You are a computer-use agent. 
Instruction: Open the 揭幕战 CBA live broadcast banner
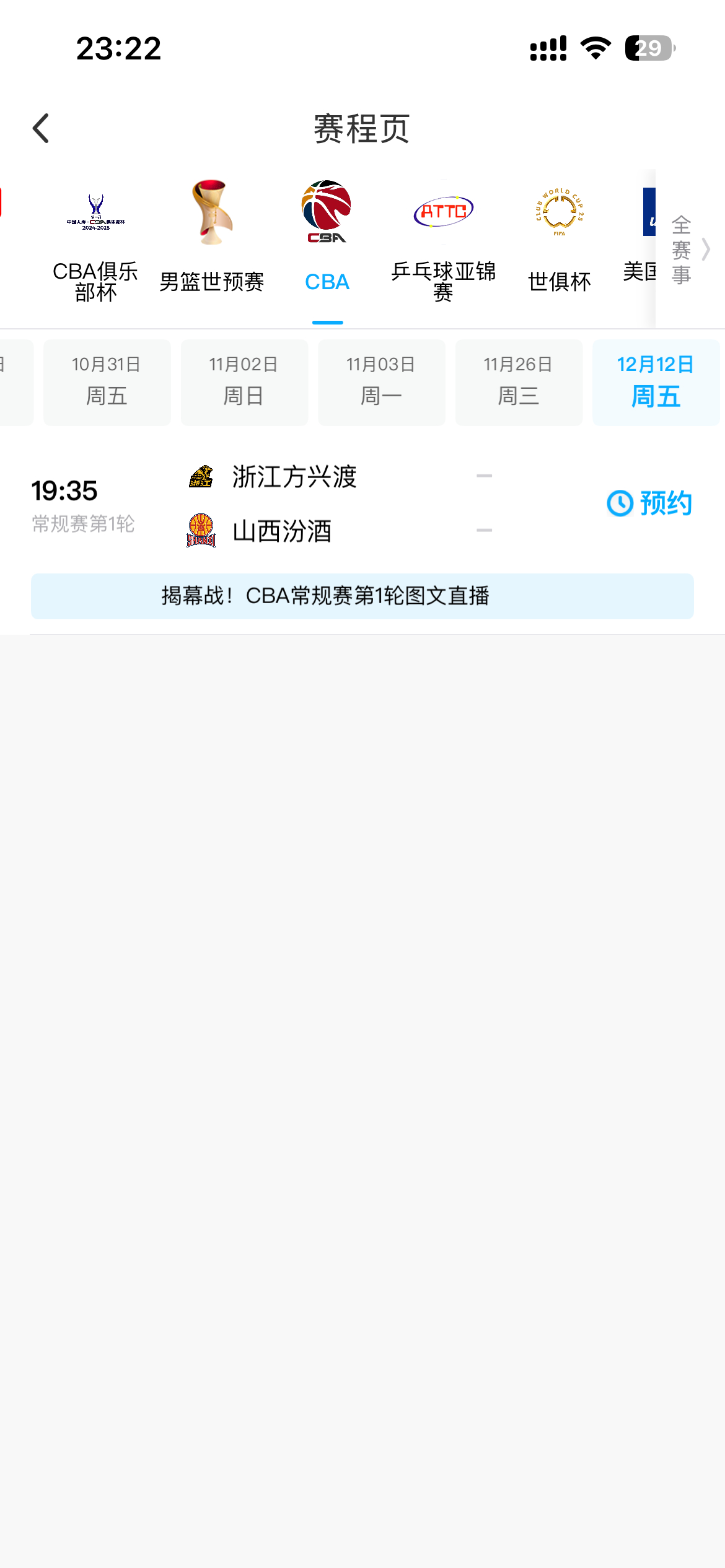[x=362, y=596]
